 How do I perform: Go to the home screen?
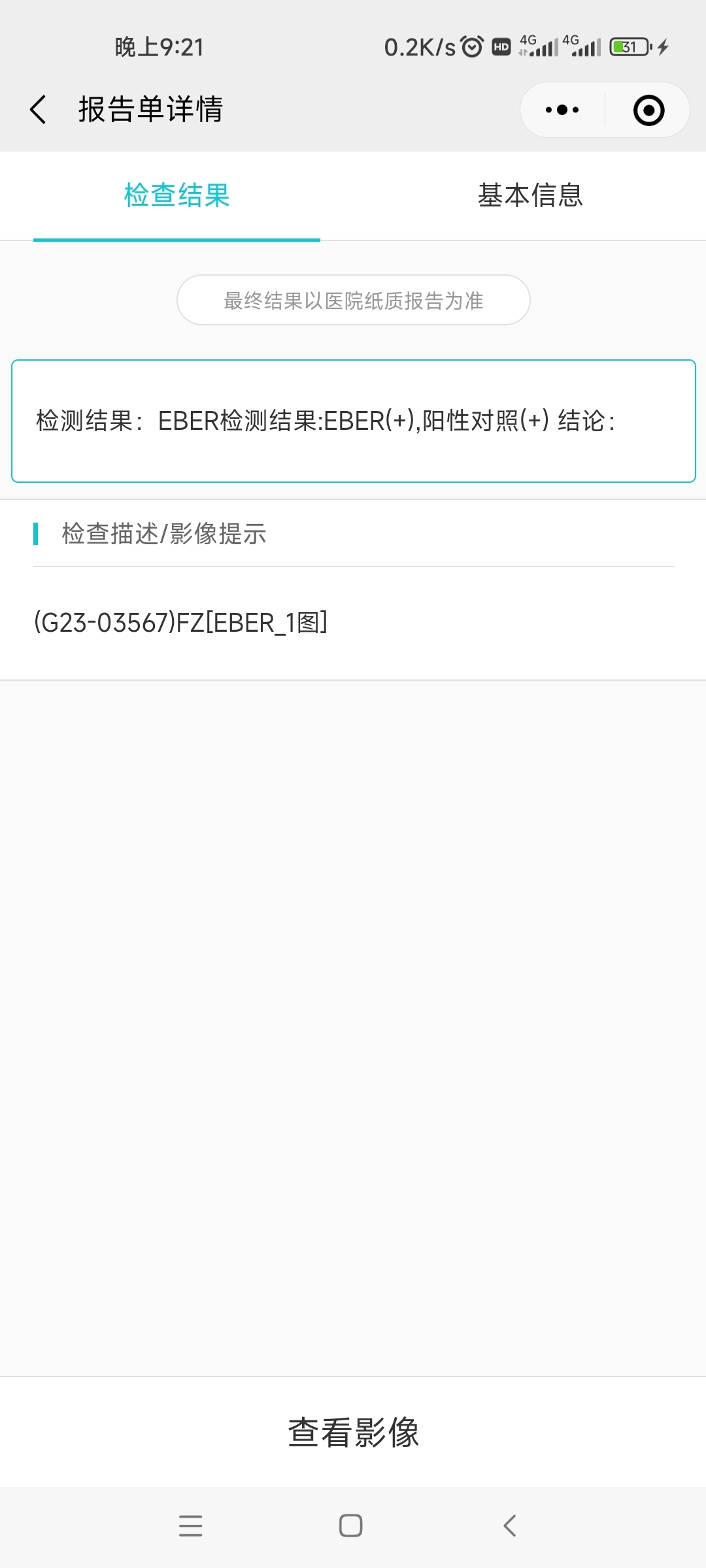click(x=350, y=1526)
